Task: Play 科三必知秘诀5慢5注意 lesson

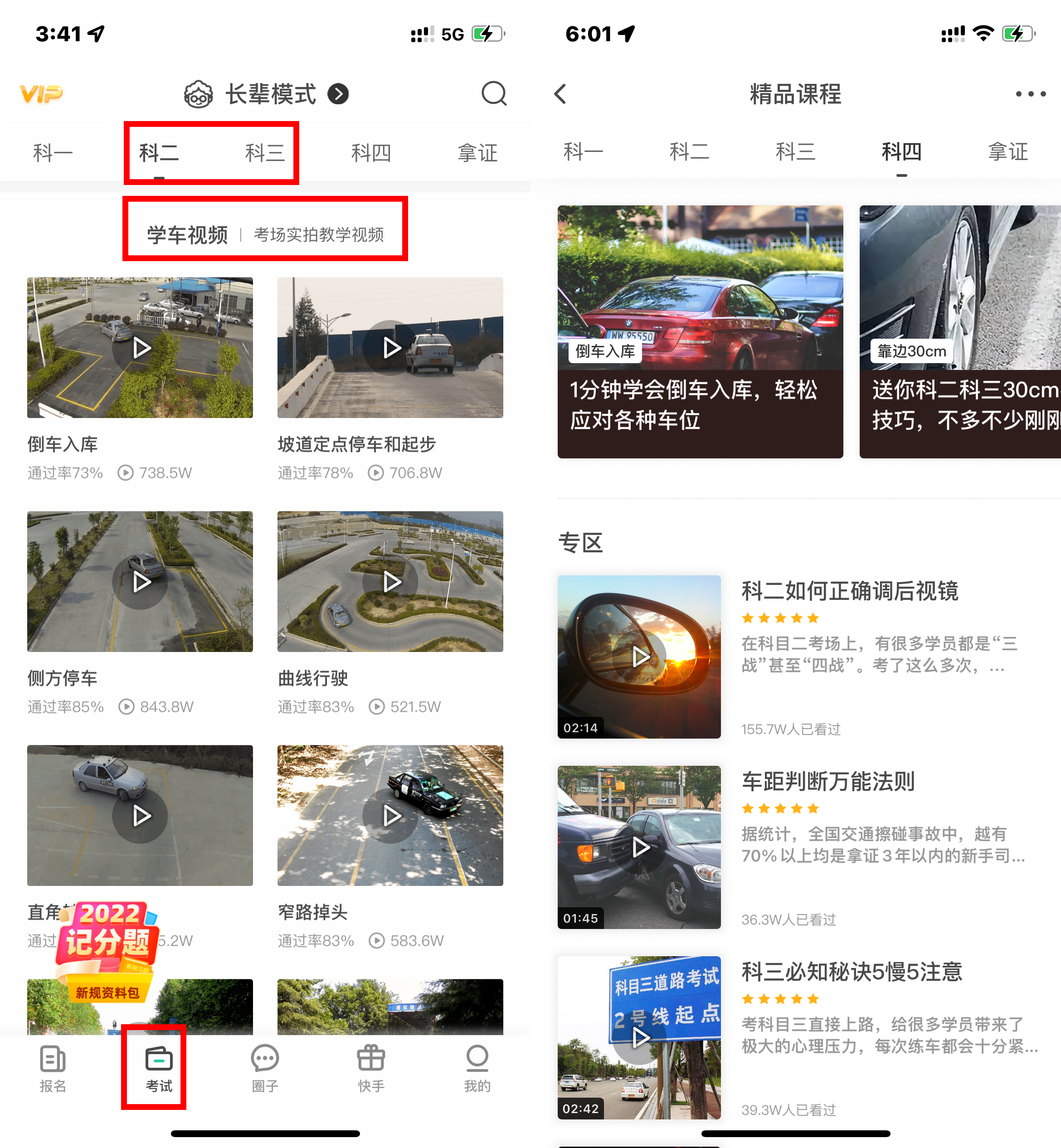Action: [x=639, y=1038]
